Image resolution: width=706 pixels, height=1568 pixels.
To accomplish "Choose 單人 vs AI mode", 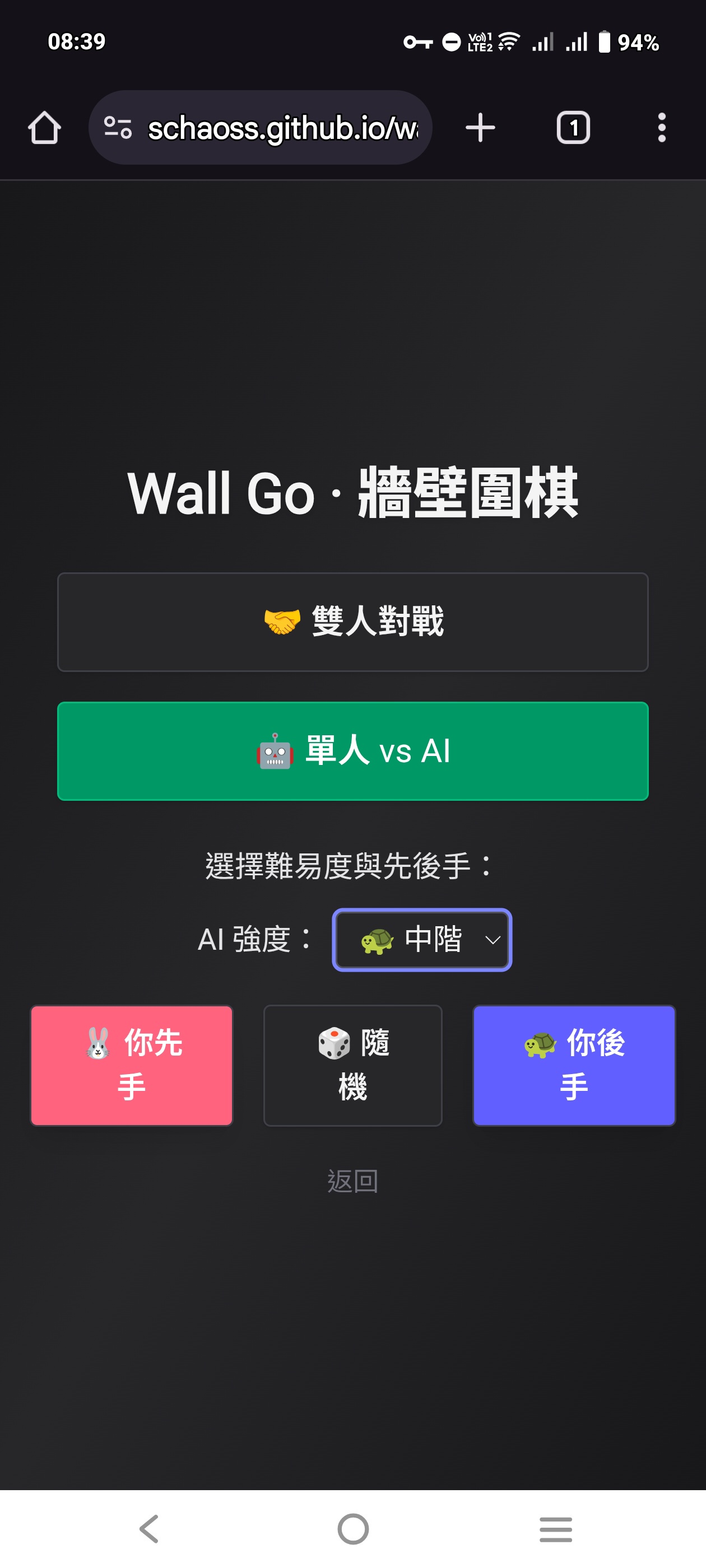I will 352,750.
